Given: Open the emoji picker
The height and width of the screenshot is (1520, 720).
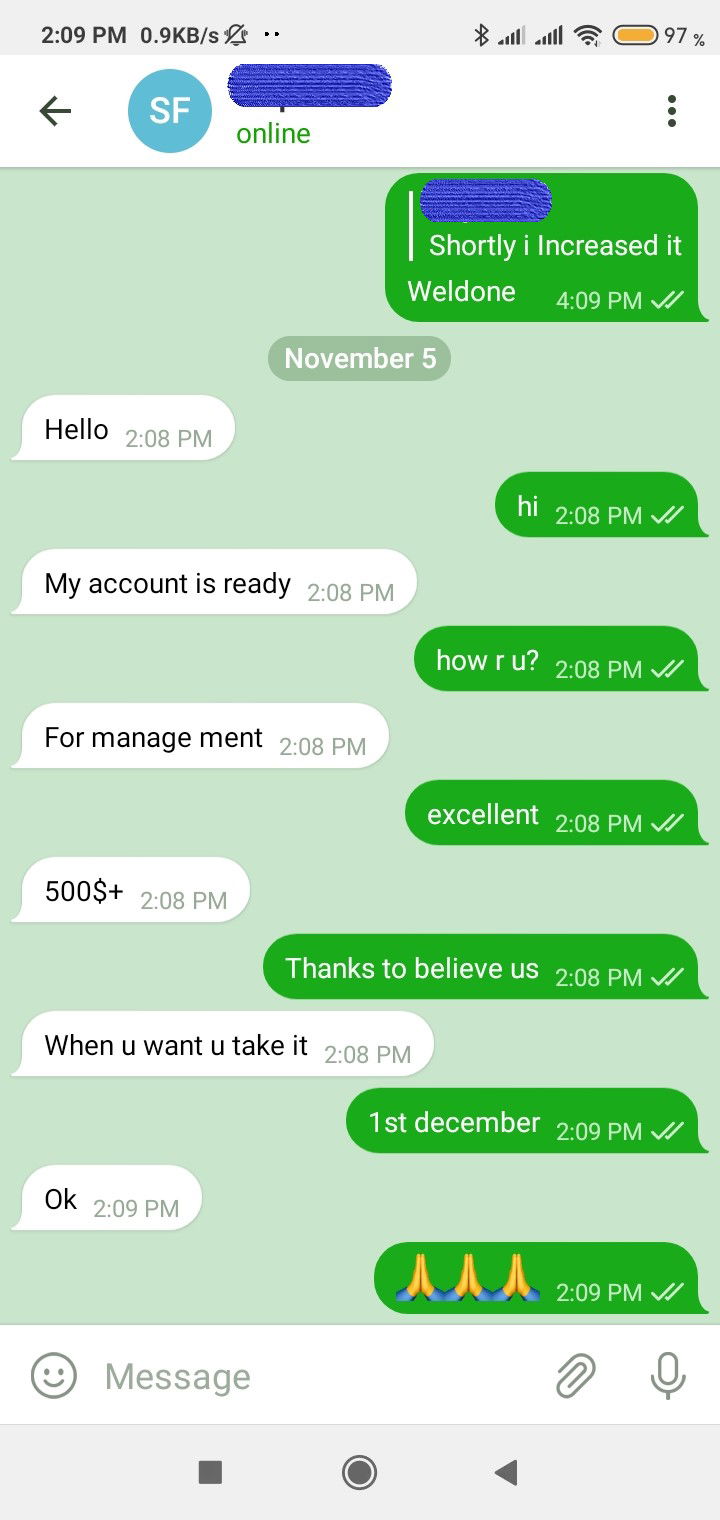Looking at the screenshot, I should [x=54, y=1376].
